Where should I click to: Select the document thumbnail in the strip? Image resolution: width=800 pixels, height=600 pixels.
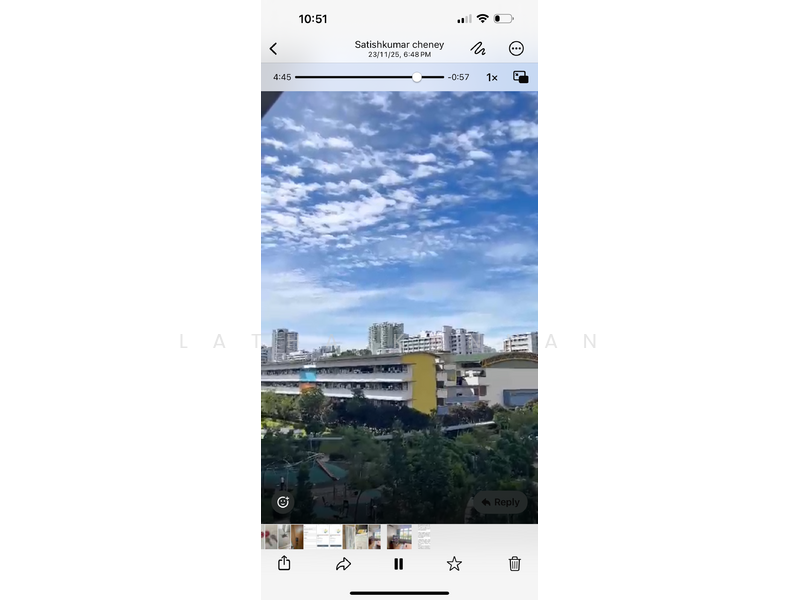[x=322, y=537]
